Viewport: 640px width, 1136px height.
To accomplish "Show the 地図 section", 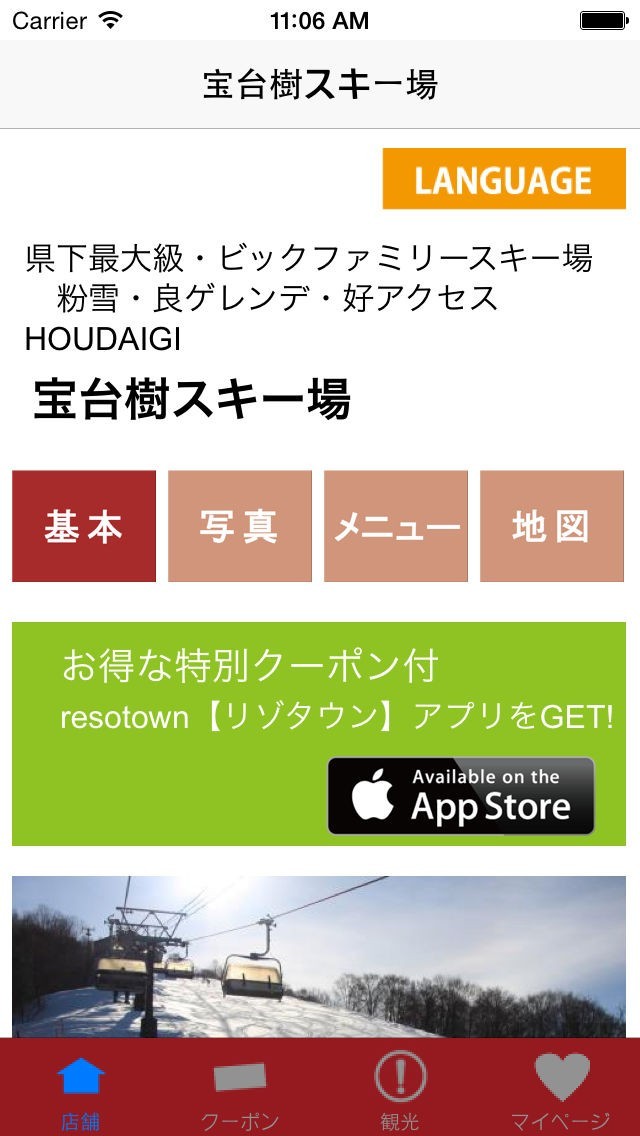I will (x=552, y=526).
